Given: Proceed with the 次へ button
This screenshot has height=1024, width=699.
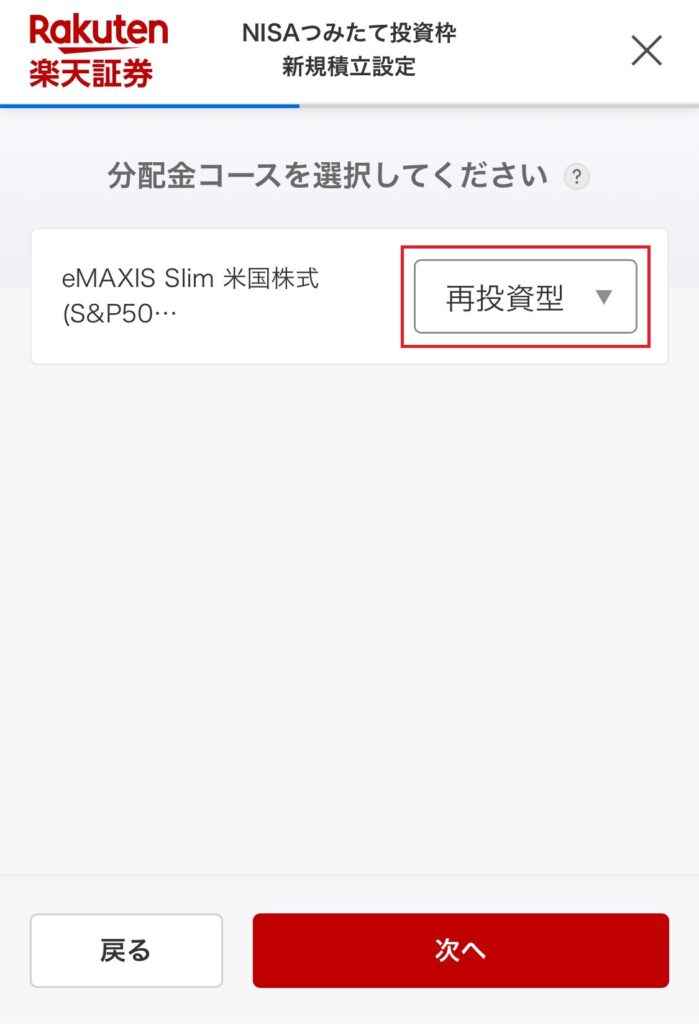Looking at the screenshot, I should (x=460, y=950).
